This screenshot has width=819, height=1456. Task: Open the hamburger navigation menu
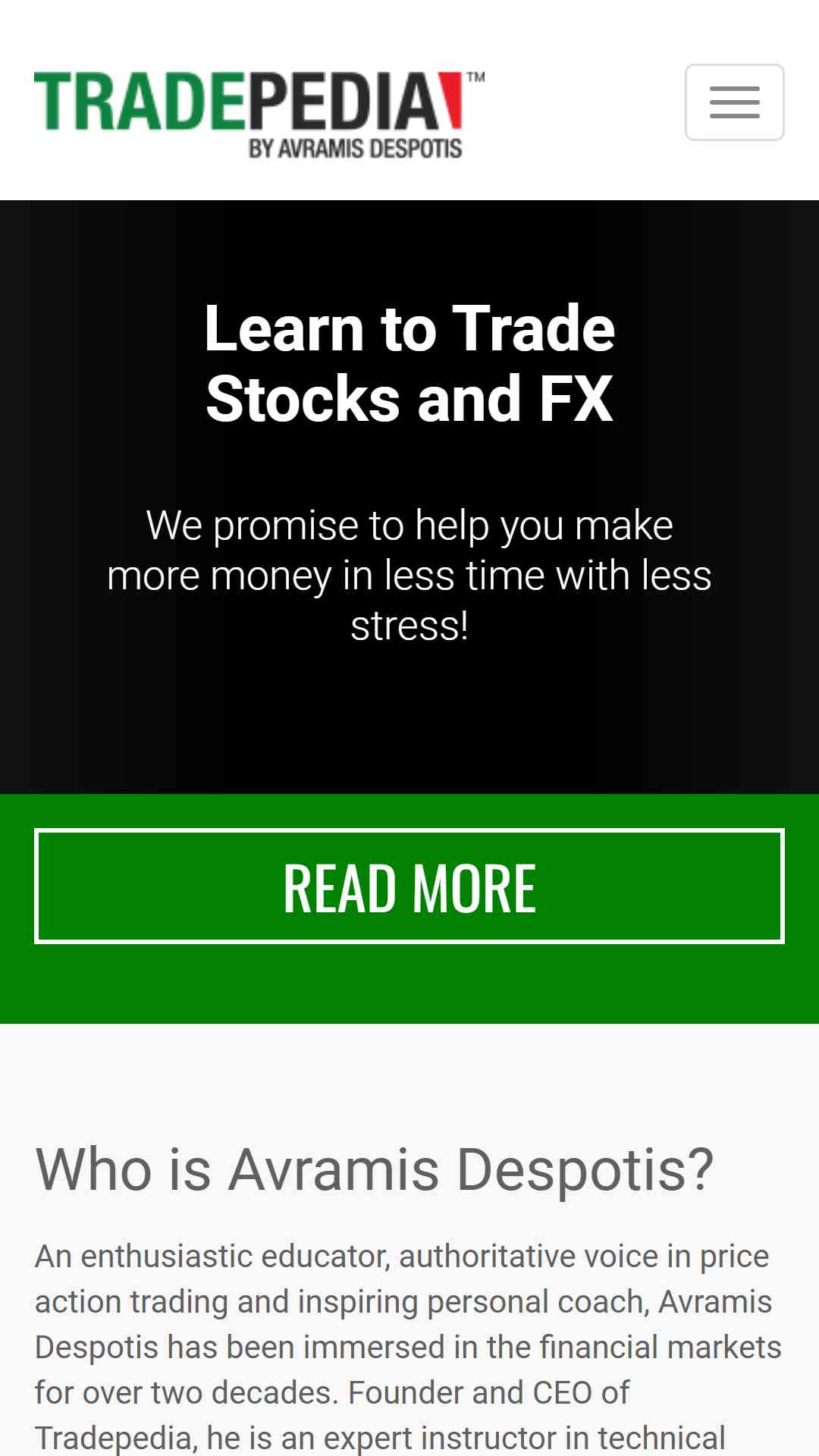tap(734, 102)
